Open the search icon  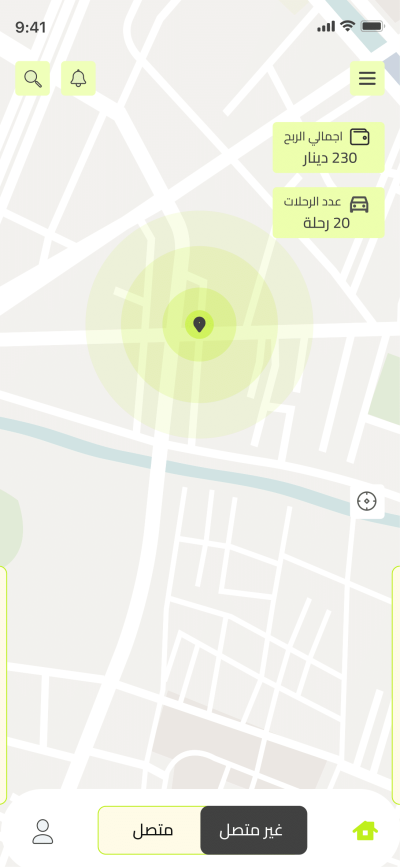[33, 79]
